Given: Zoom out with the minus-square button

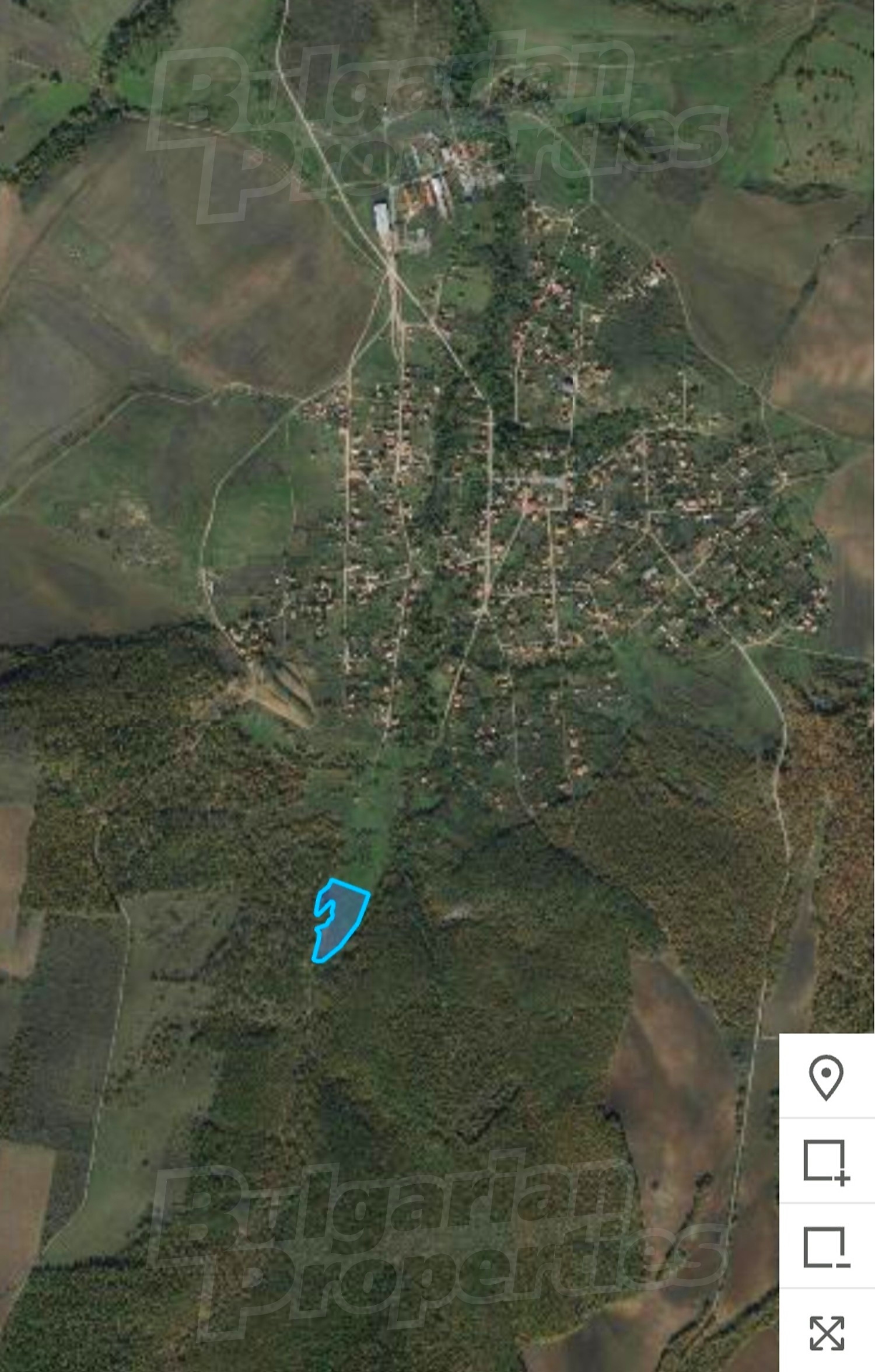Looking at the screenshot, I should [x=826, y=1247].
